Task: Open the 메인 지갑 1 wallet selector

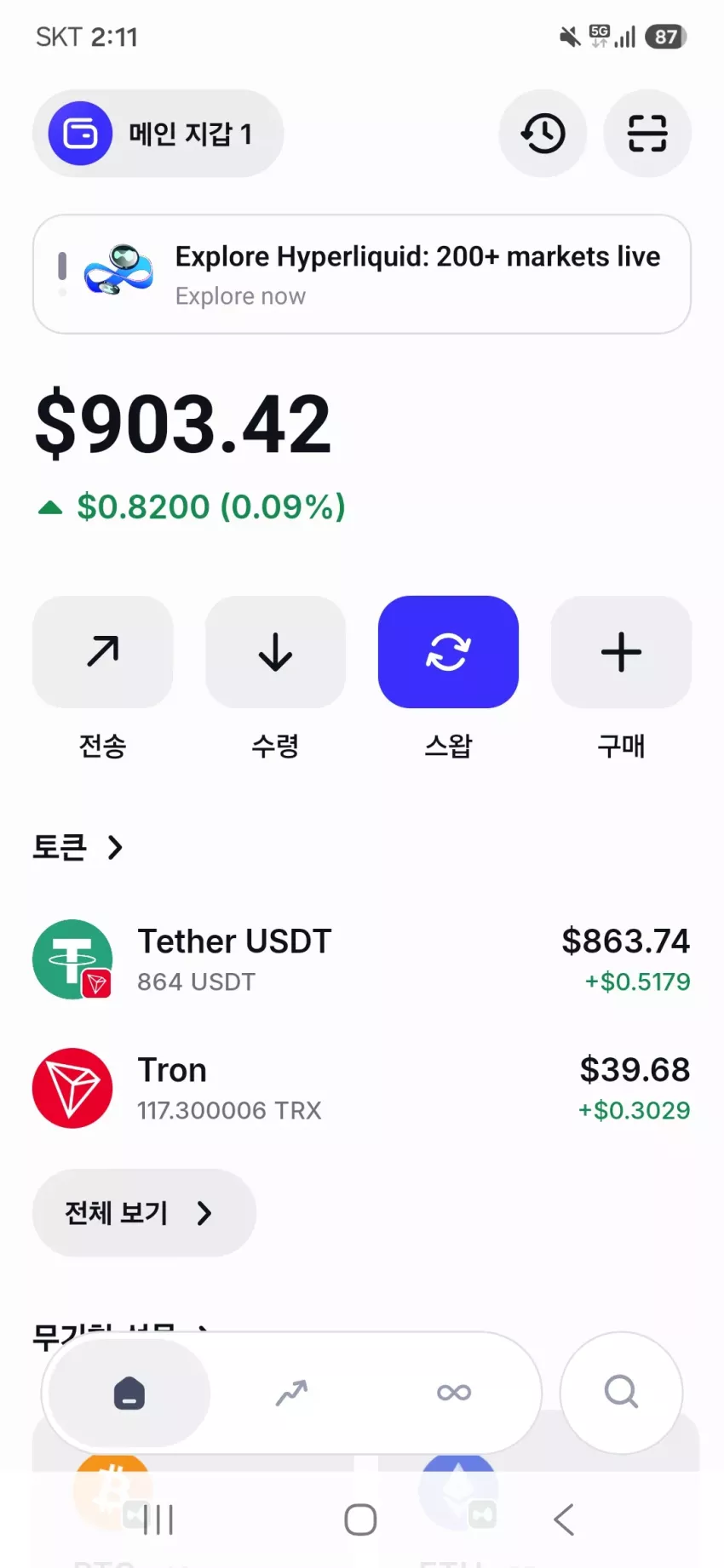Action: coord(158,134)
